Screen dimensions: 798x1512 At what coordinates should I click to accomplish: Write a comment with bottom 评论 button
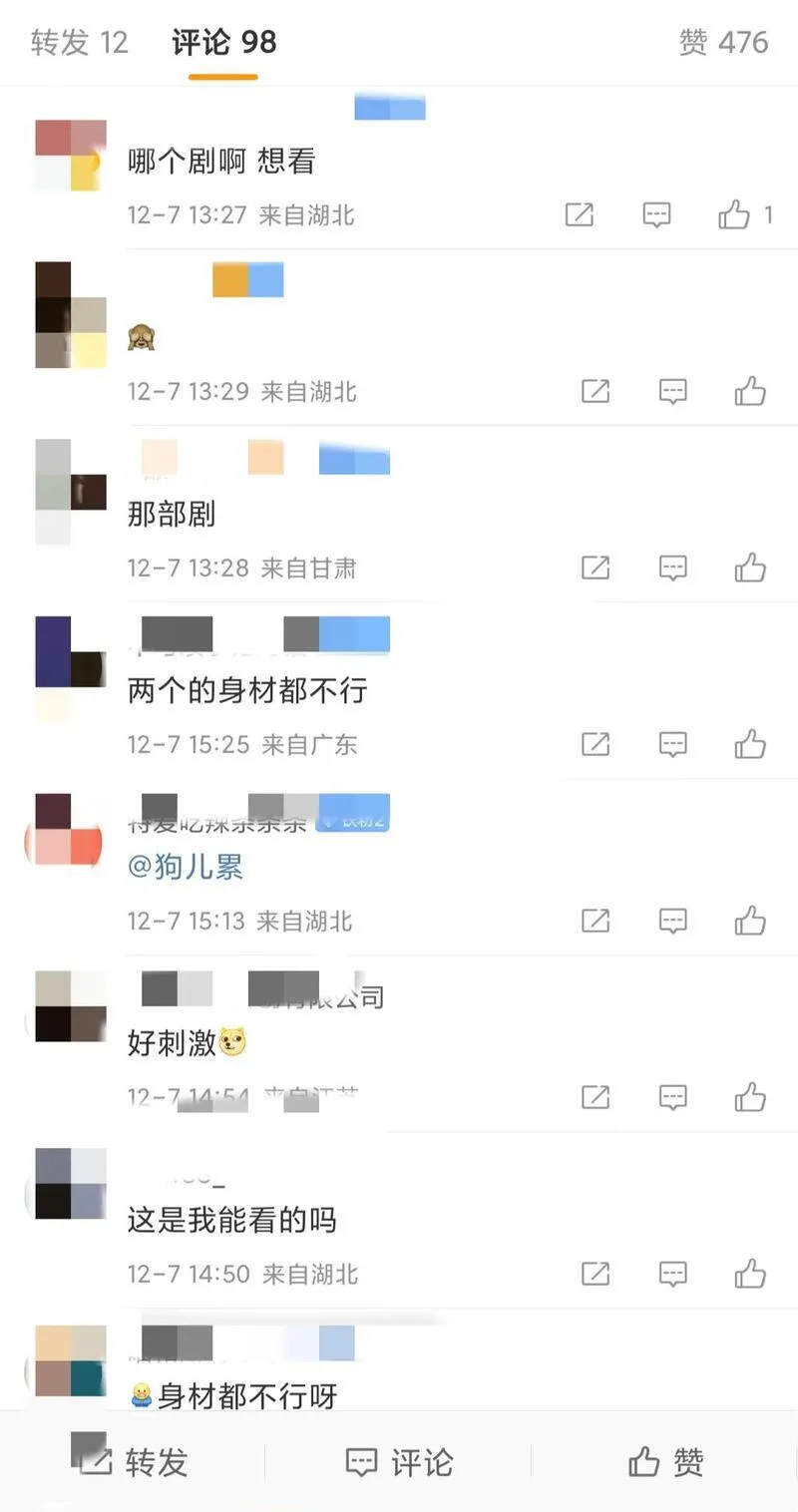tap(399, 1463)
